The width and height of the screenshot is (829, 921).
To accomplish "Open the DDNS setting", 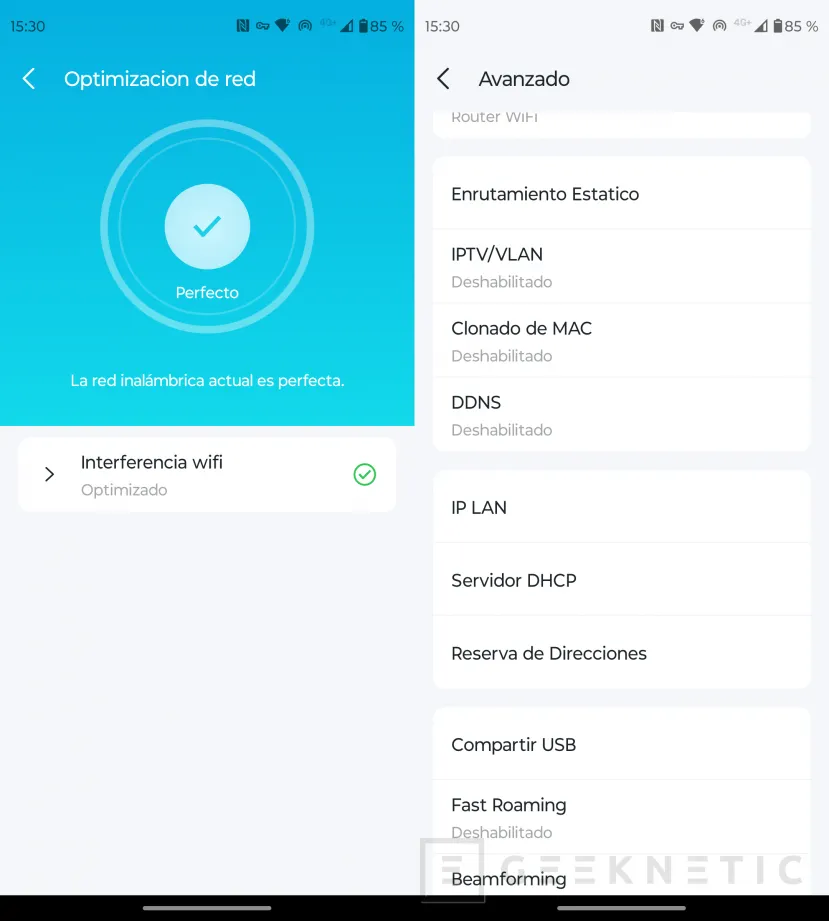I will (620, 414).
